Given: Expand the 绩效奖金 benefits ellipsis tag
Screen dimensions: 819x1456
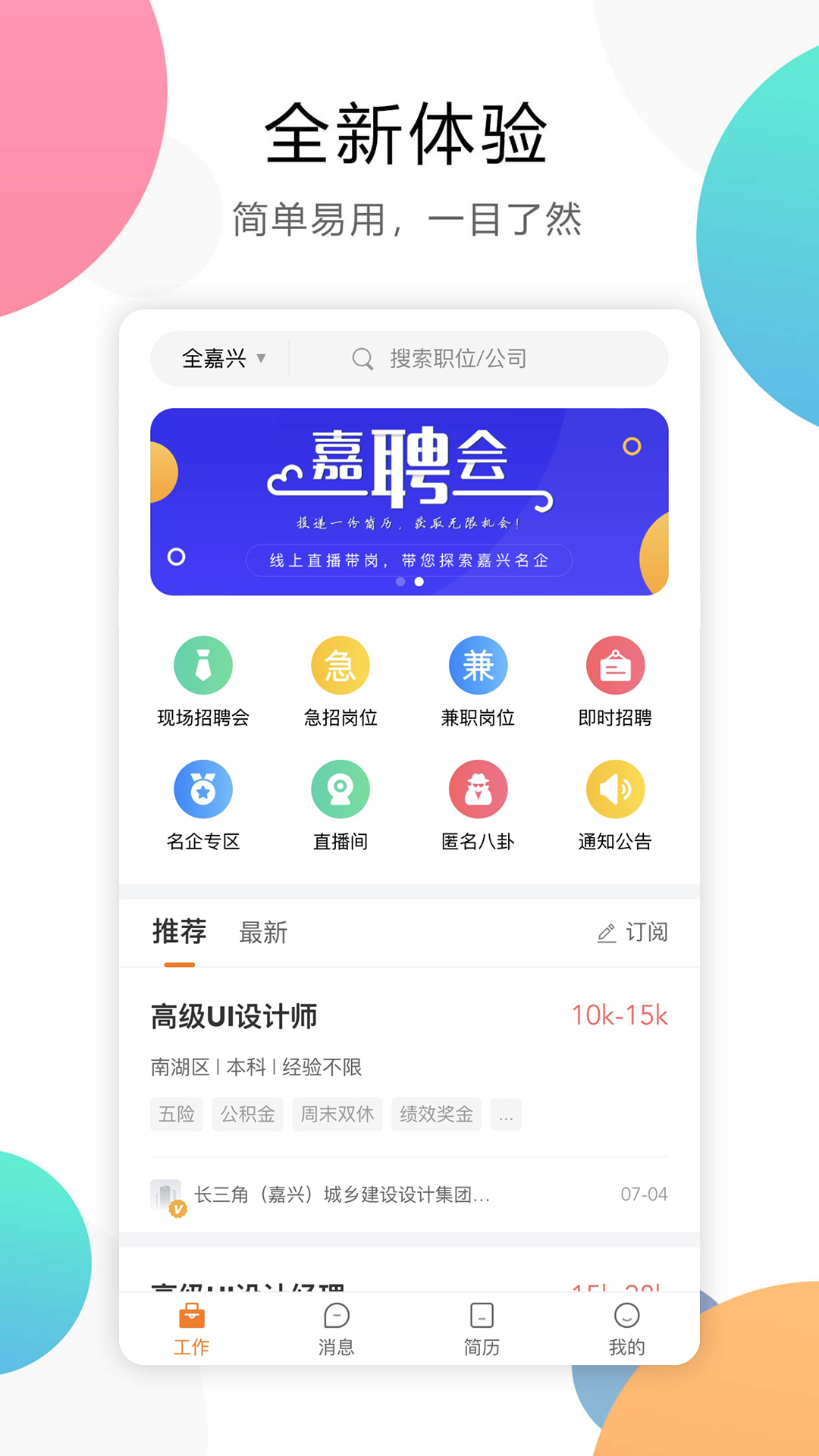Looking at the screenshot, I should (506, 1114).
